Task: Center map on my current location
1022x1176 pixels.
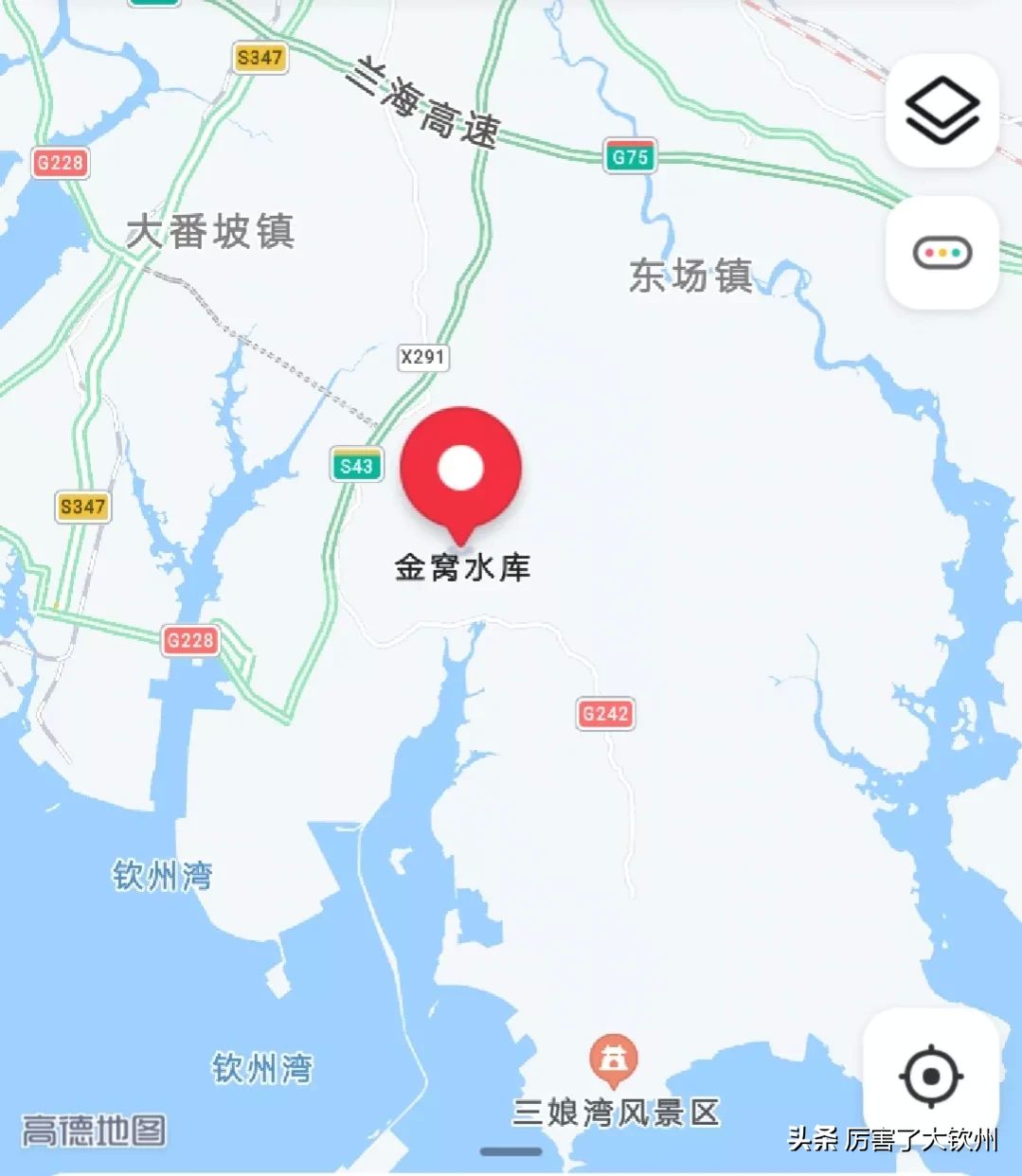Action: point(930,1077)
